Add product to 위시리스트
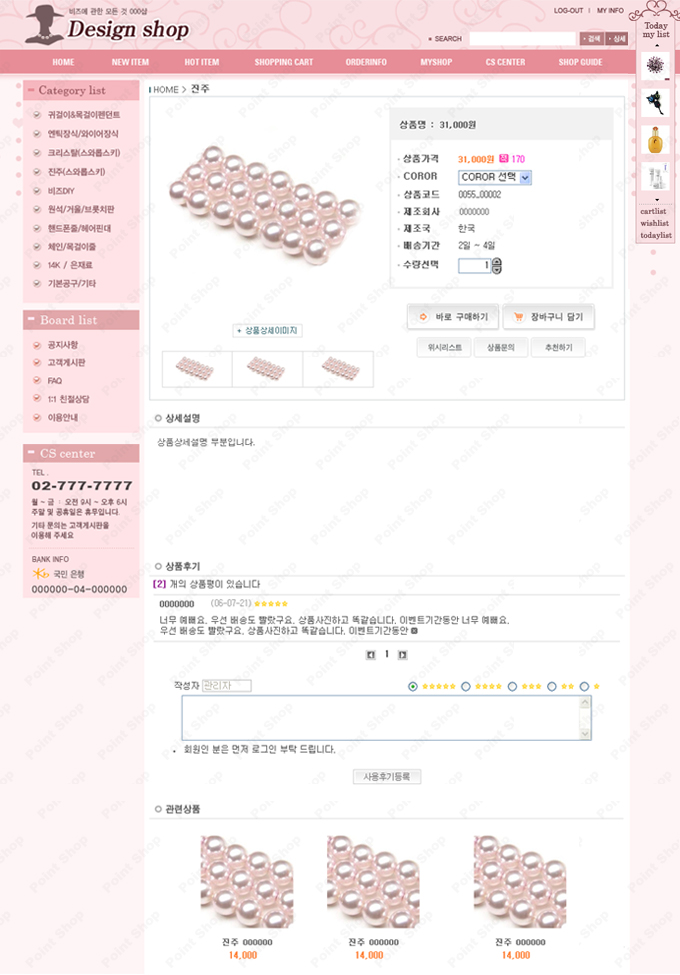680x975 pixels. [444, 348]
